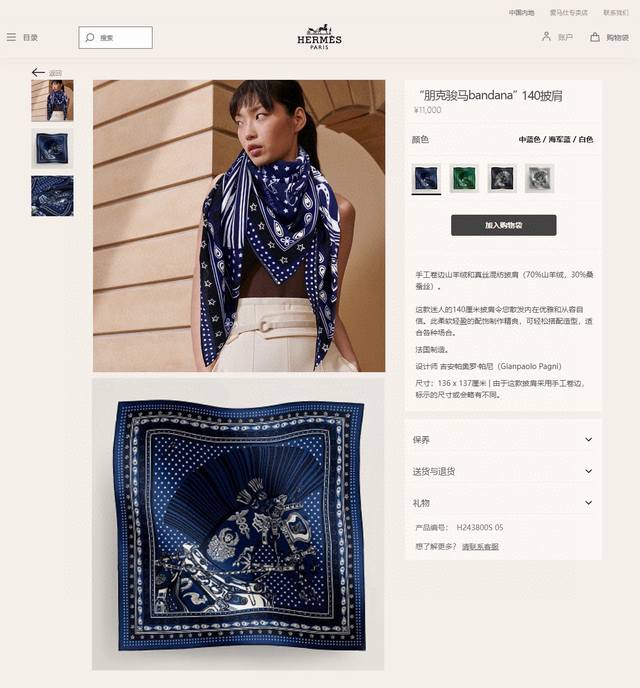Image resolution: width=640 pixels, height=688 pixels.
Task: Open the 请联系客服 link
Action: (x=480, y=547)
